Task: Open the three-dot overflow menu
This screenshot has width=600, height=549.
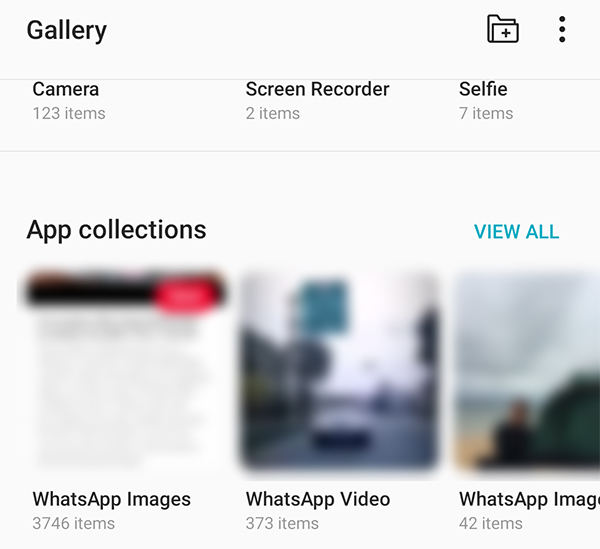Action: (x=562, y=29)
